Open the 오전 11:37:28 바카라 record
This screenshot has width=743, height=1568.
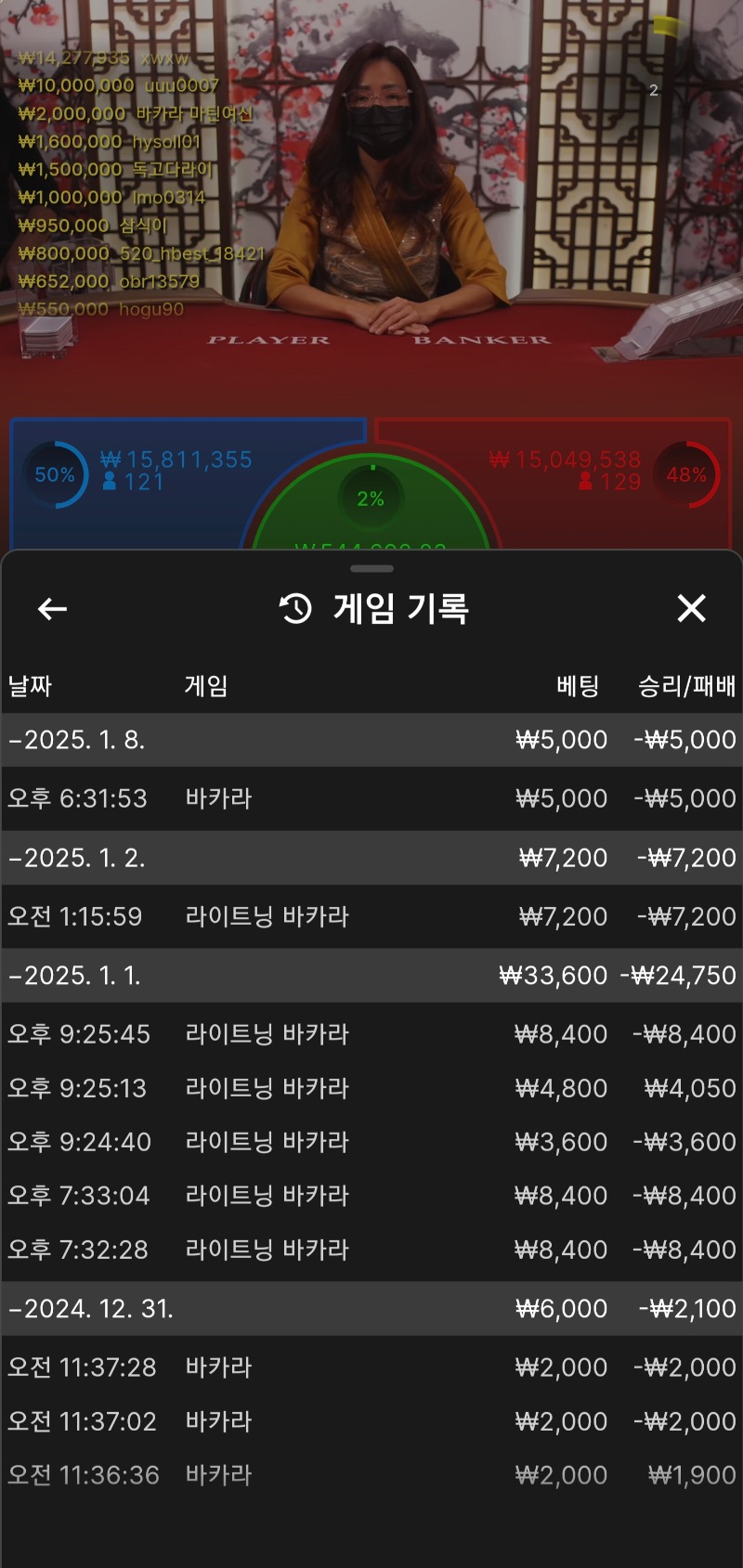[371, 1367]
